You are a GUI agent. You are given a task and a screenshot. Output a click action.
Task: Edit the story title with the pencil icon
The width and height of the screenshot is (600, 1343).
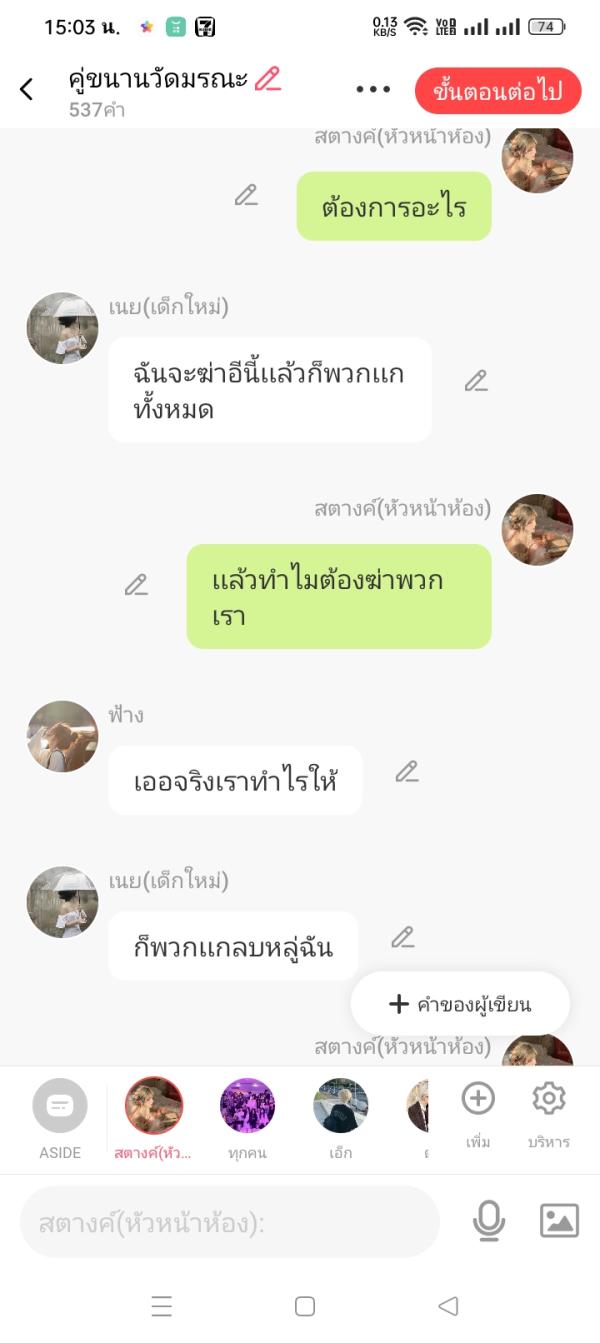pyautogui.click(x=268, y=79)
